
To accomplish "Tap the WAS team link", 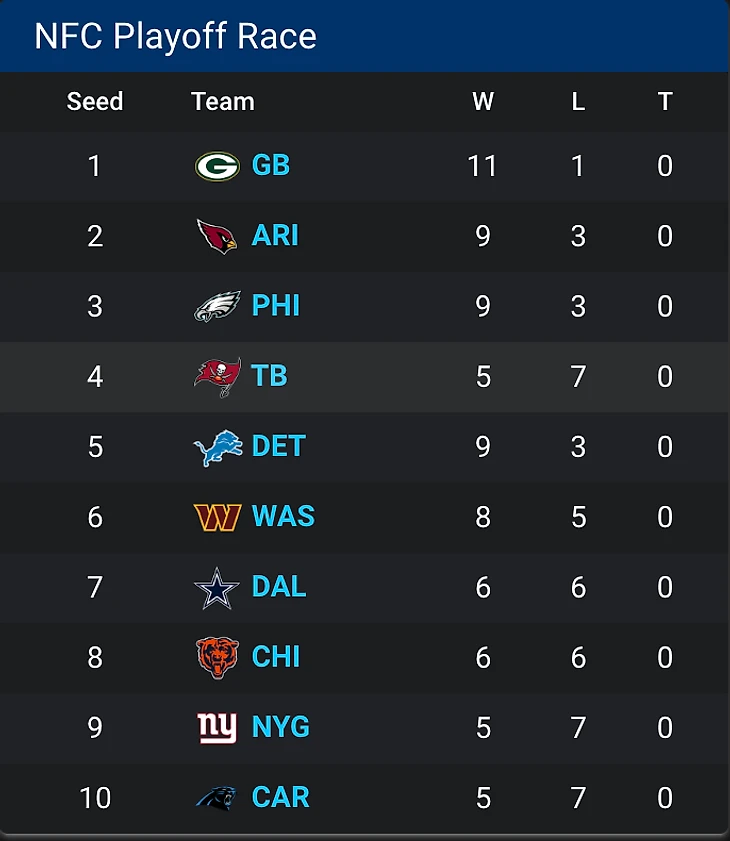I will (x=283, y=517).
